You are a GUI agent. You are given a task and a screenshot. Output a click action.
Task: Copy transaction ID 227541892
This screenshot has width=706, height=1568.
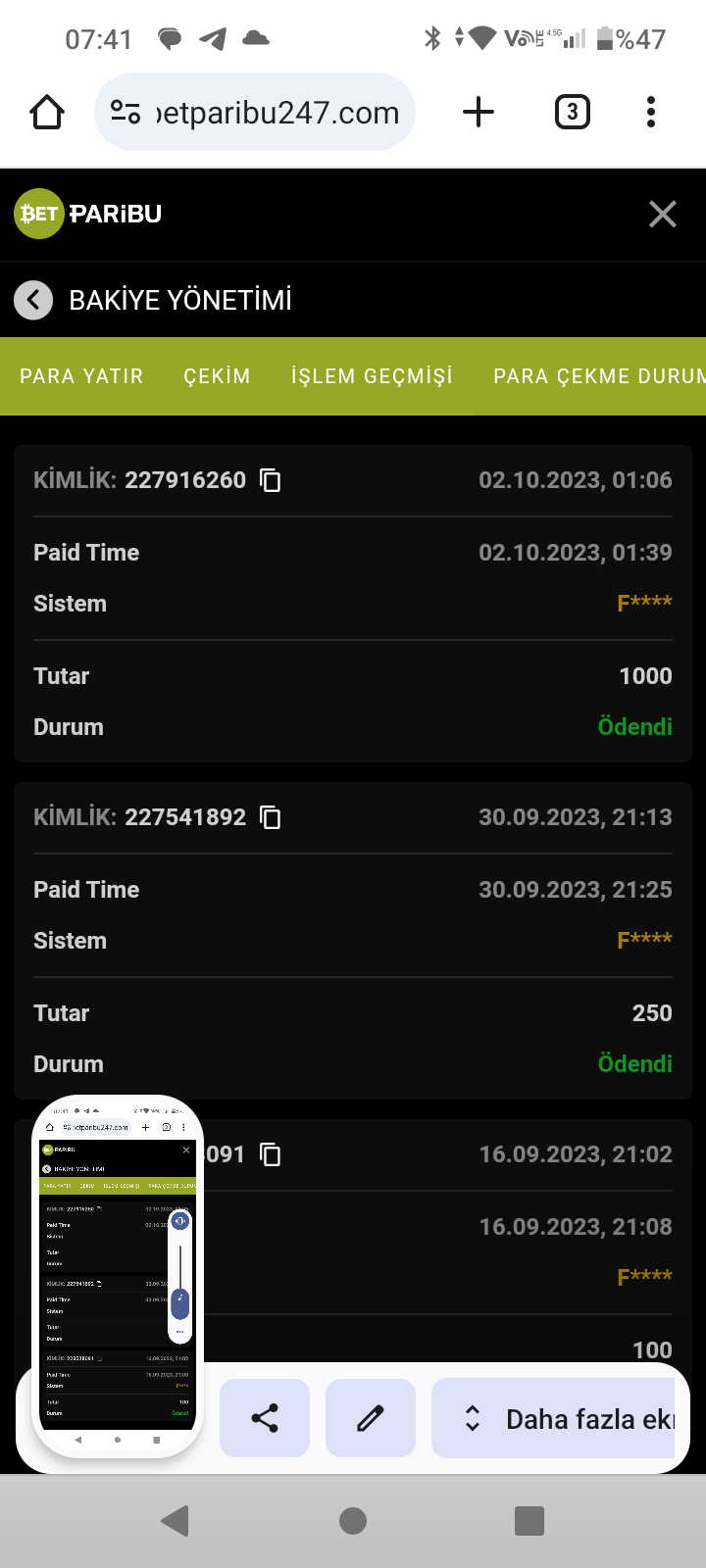pyautogui.click(x=270, y=817)
